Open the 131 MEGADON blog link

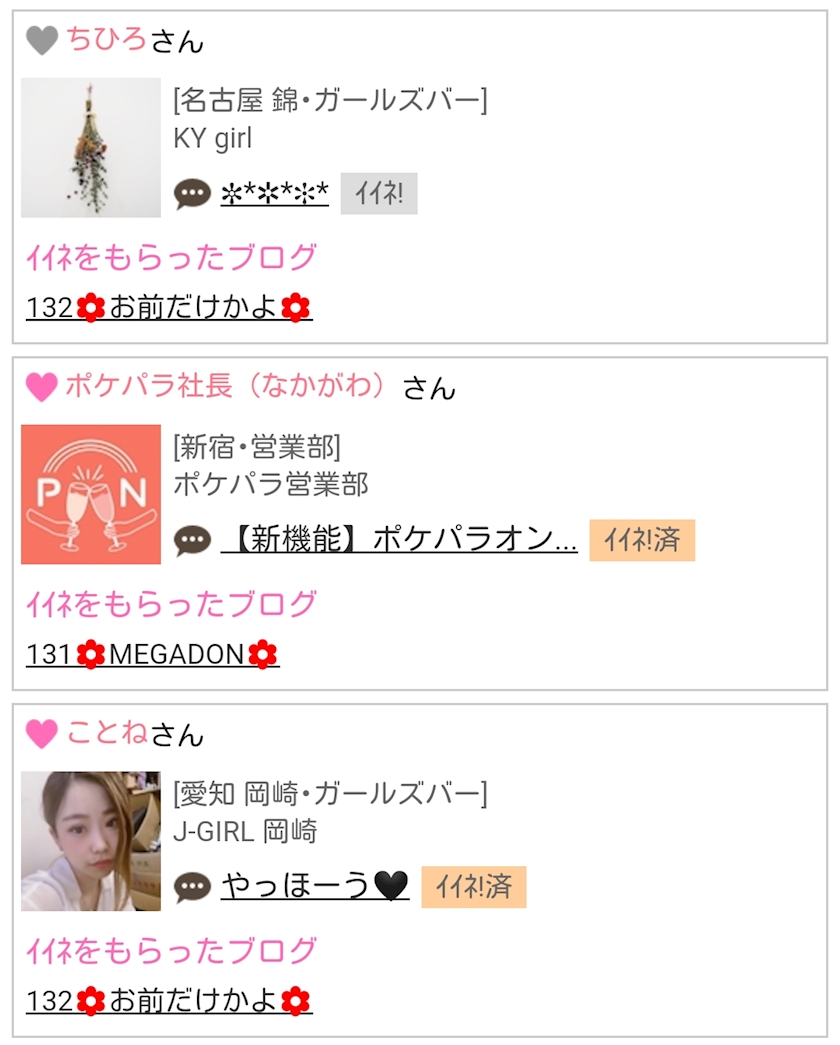(152, 654)
